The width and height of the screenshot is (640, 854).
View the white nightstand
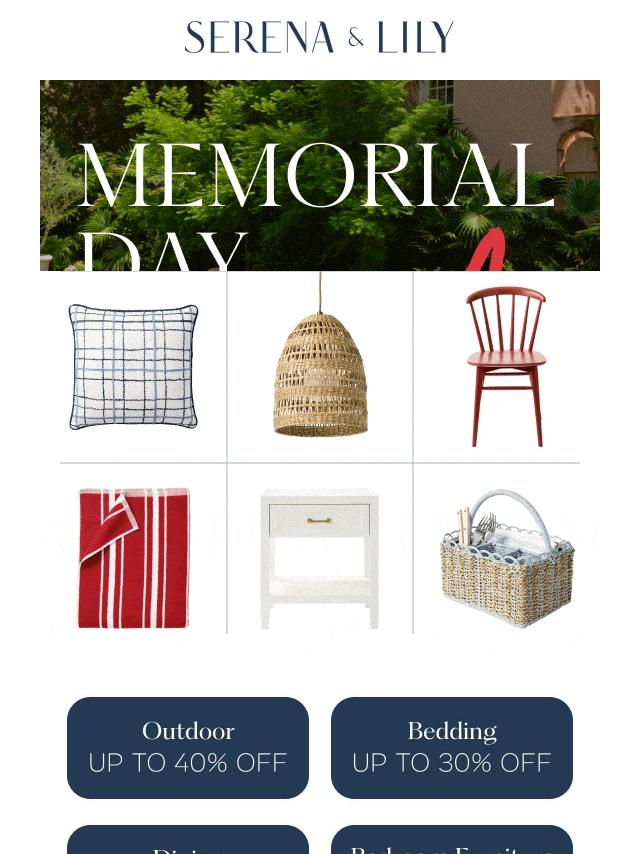[319, 559]
